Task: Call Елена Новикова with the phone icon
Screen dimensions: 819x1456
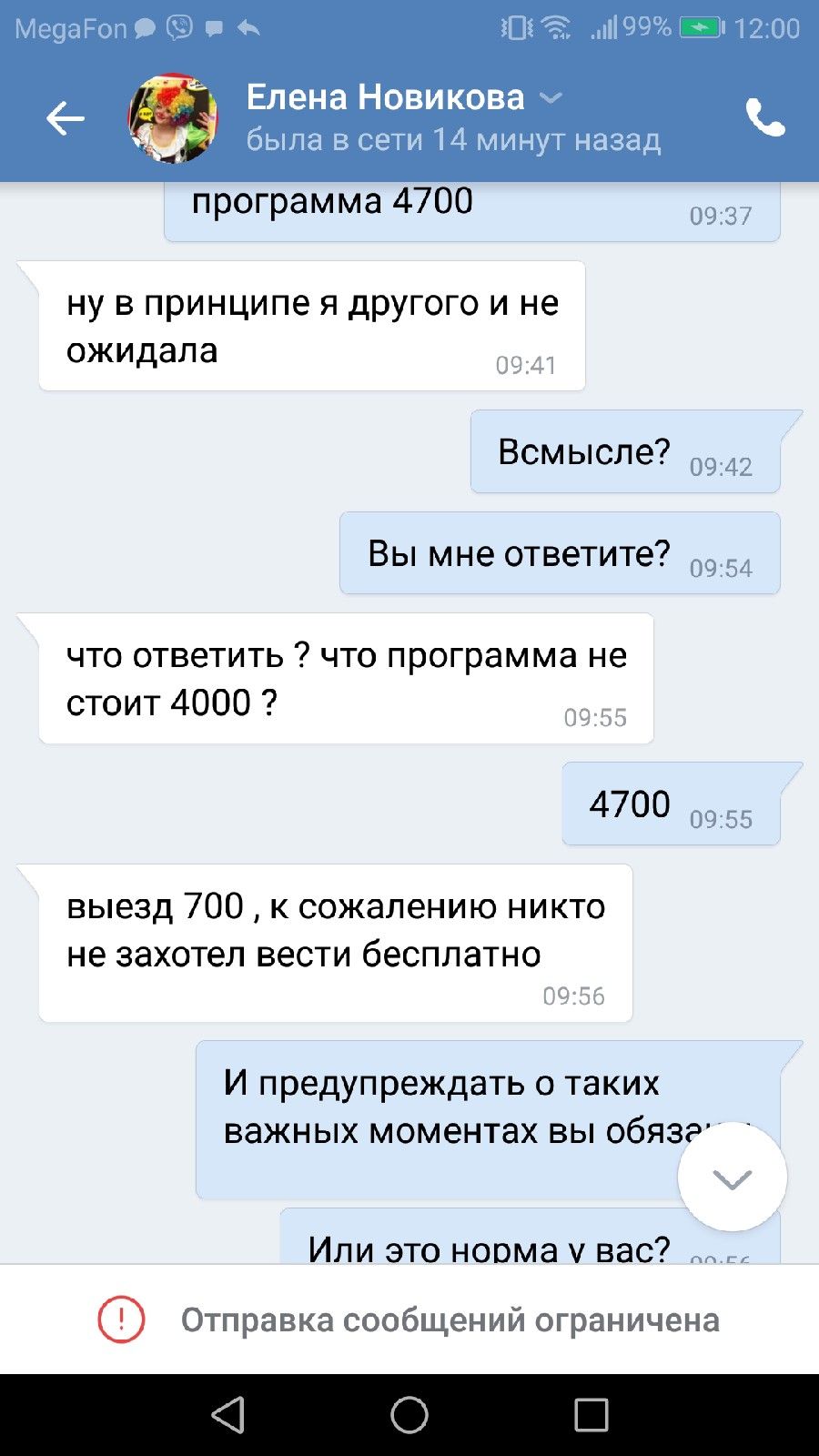Action: click(x=765, y=117)
